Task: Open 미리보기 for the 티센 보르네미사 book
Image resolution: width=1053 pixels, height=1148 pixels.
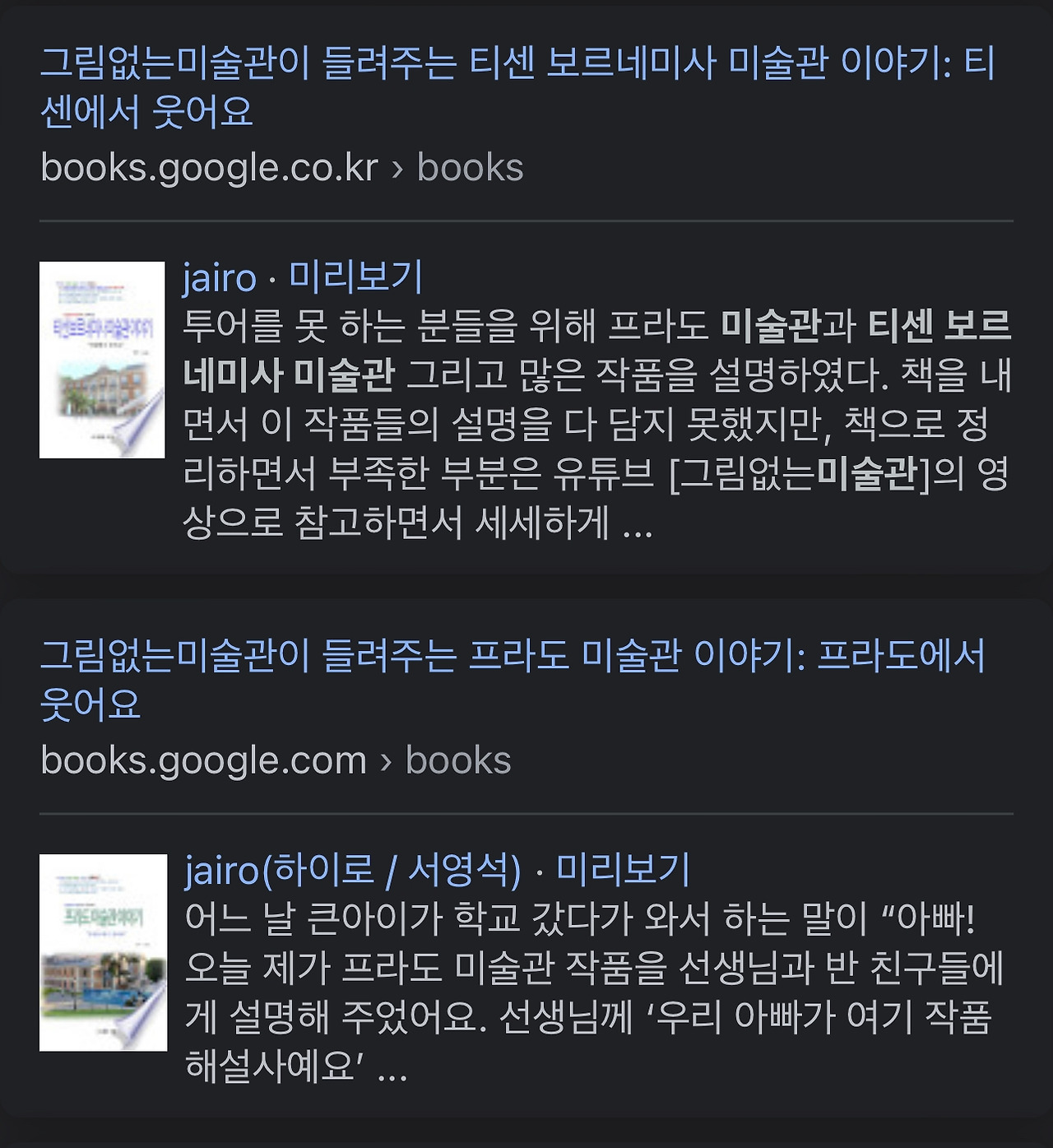Action: pyautogui.click(x=355, y=277)
